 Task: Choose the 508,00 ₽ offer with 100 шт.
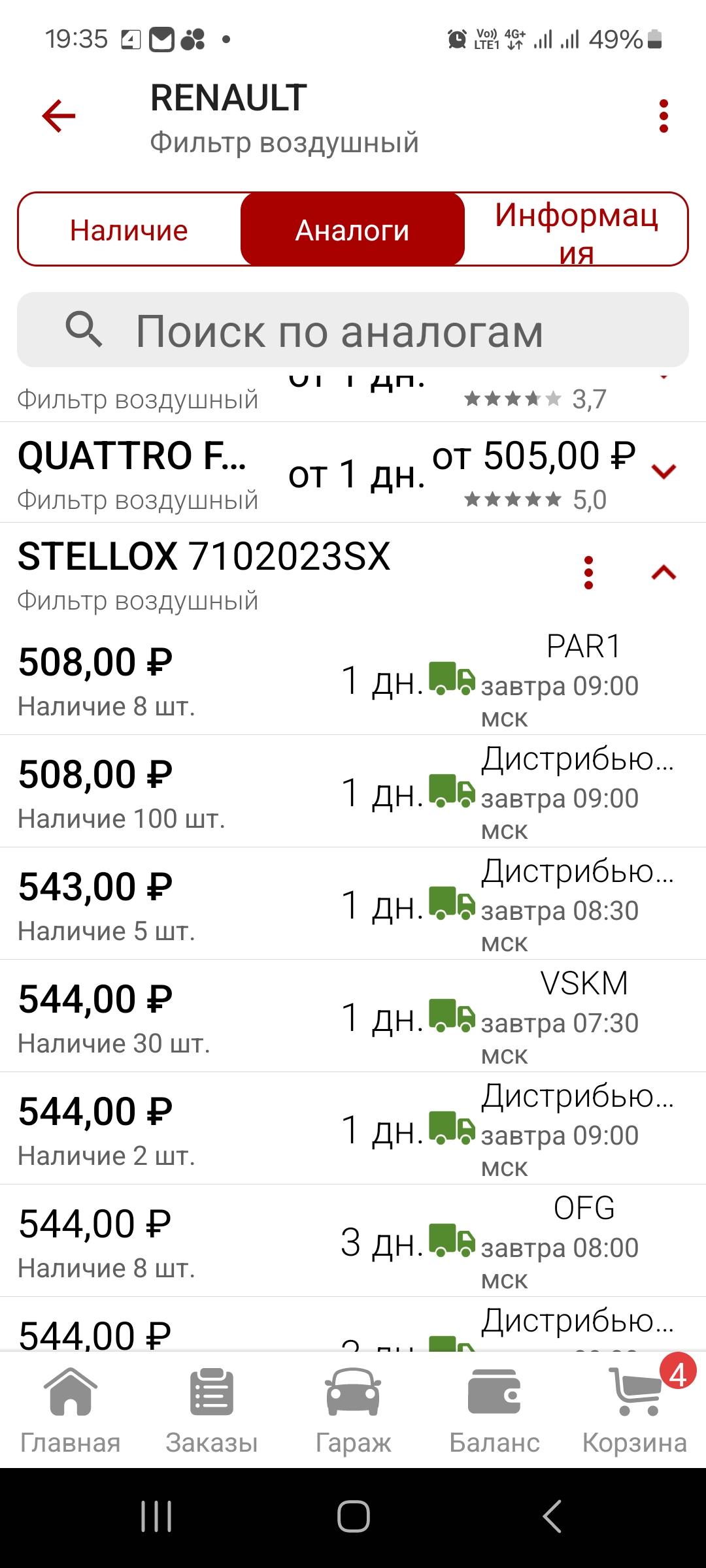point(353,792)
